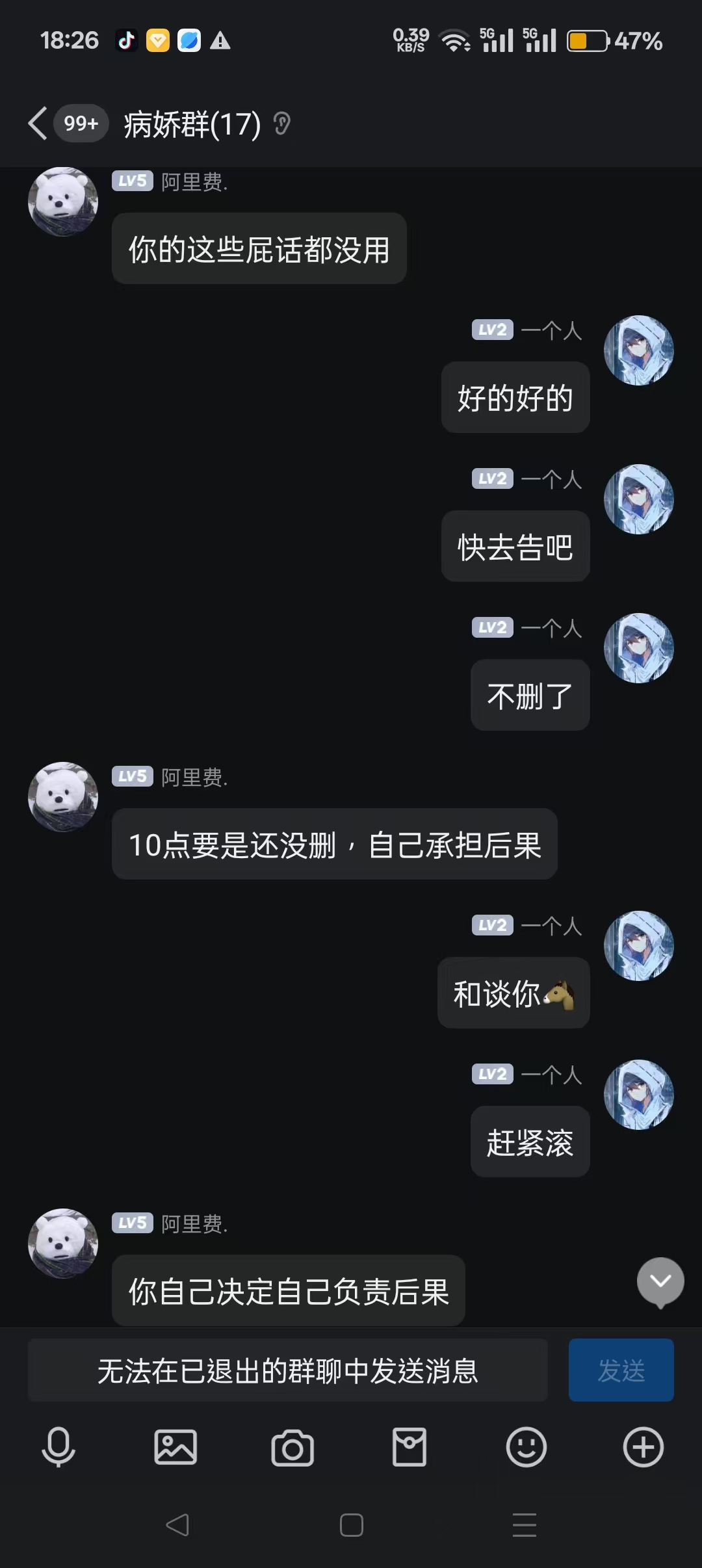Tap the system back button
702x1568 pixels.
[x=177, y=1525]
